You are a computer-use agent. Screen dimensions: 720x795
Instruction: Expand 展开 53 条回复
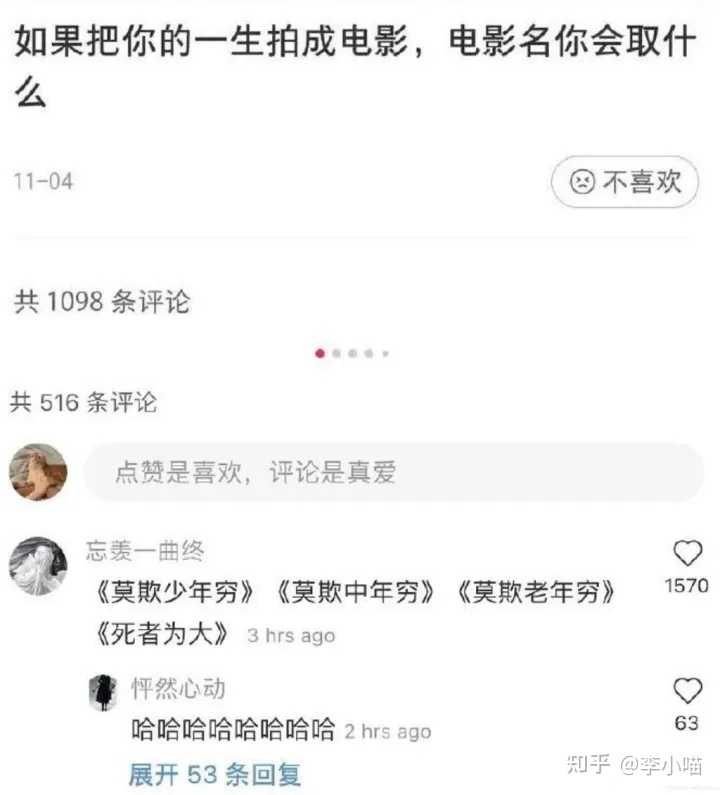click(x=214, y=774)
